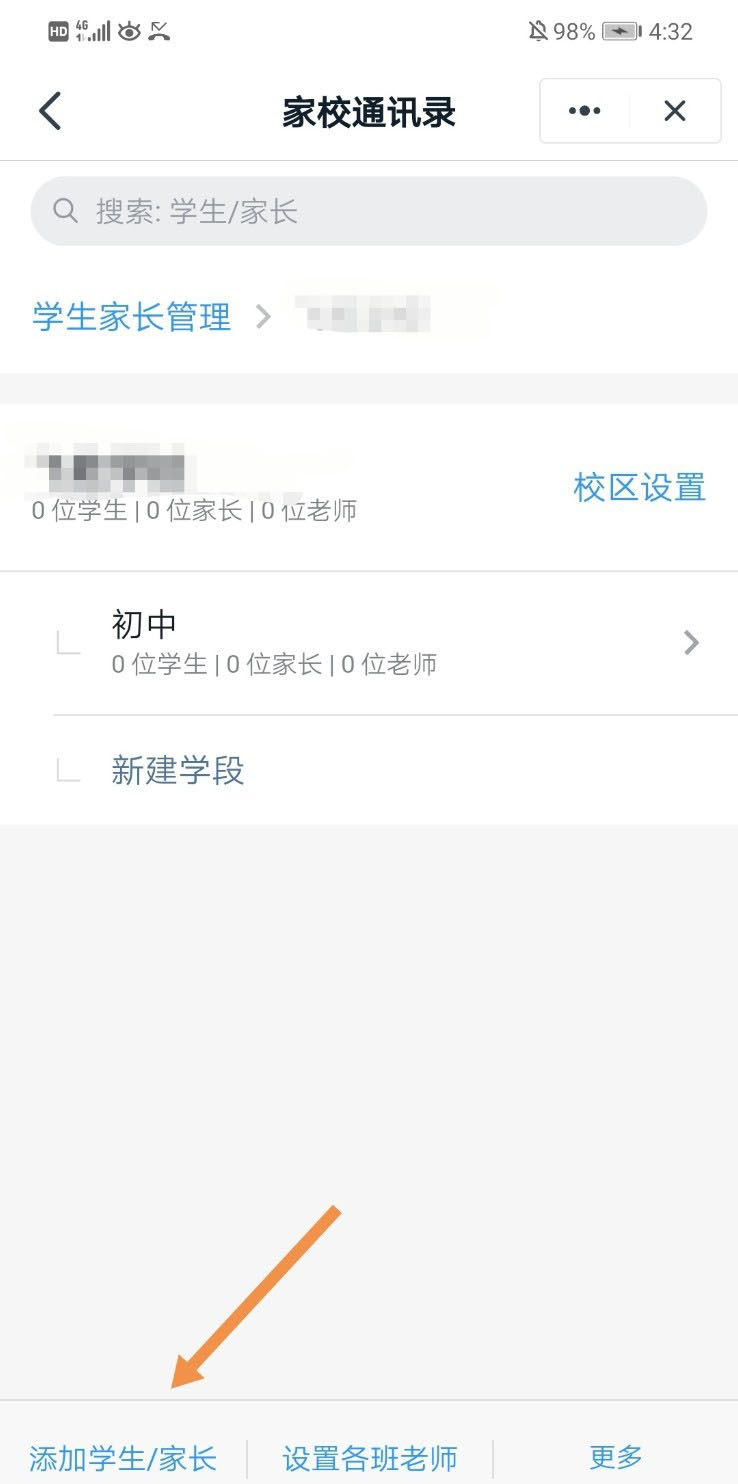
Task: Close the mini program with the X
Action: [674, 111]
